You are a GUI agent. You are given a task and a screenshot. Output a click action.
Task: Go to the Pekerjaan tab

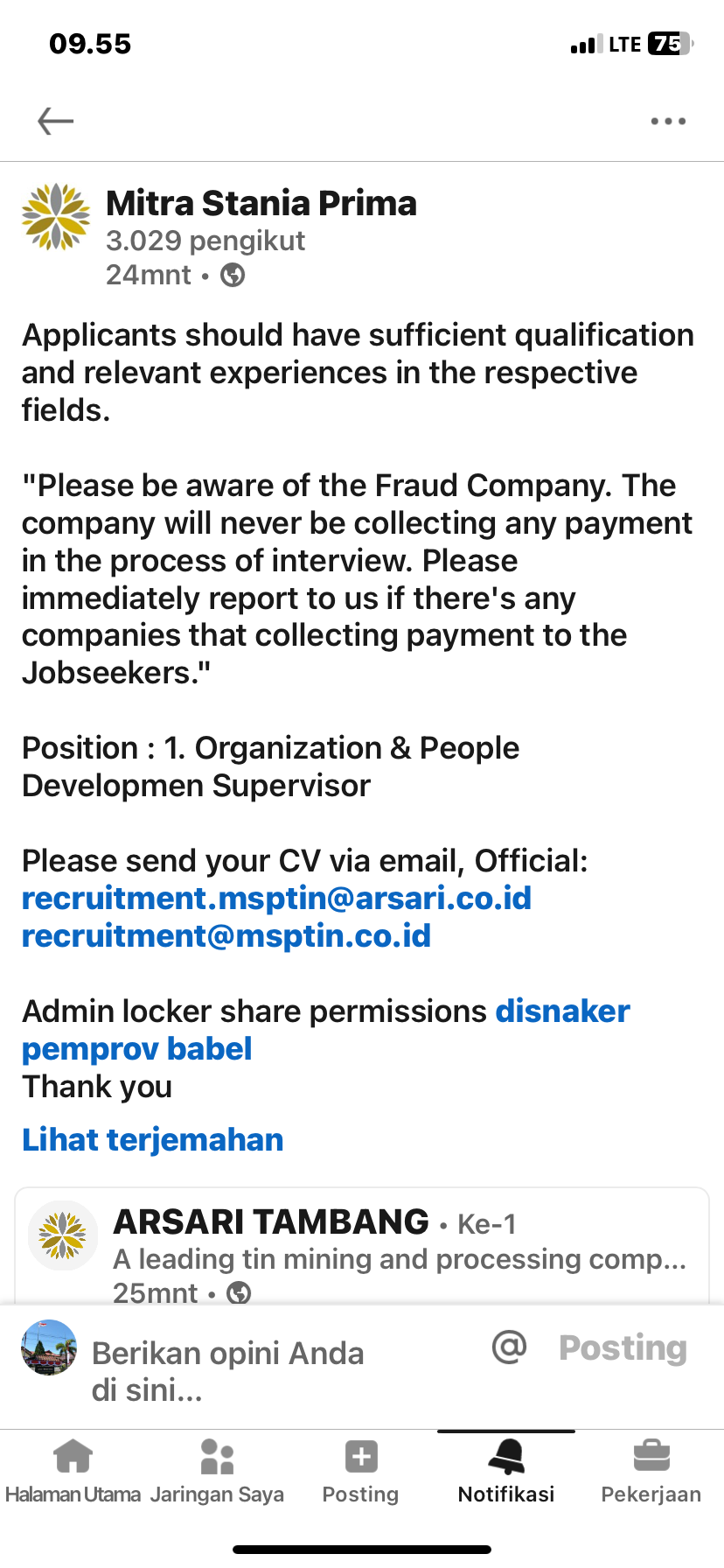[651, 1471]
